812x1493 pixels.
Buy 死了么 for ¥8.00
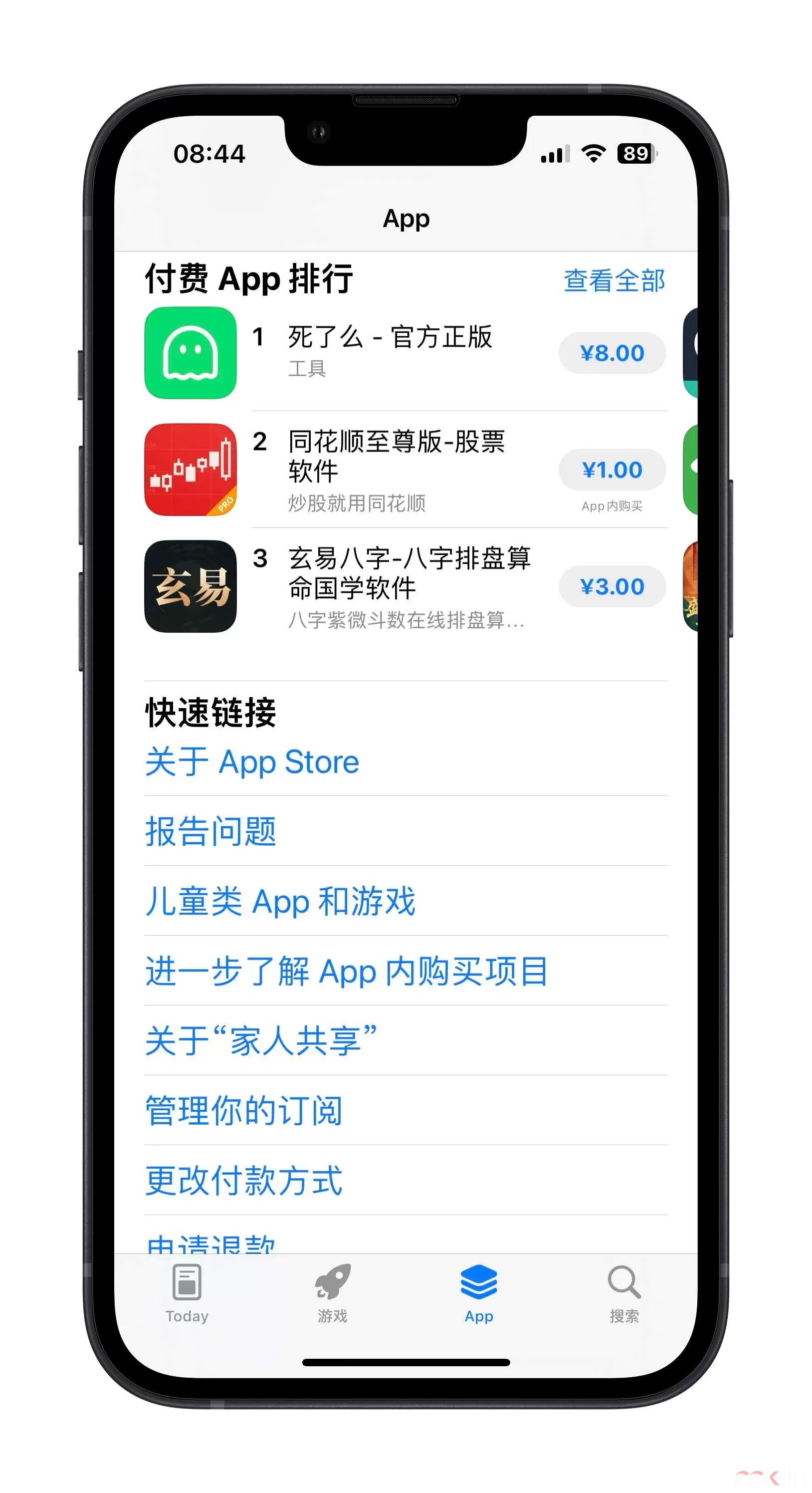611,353
